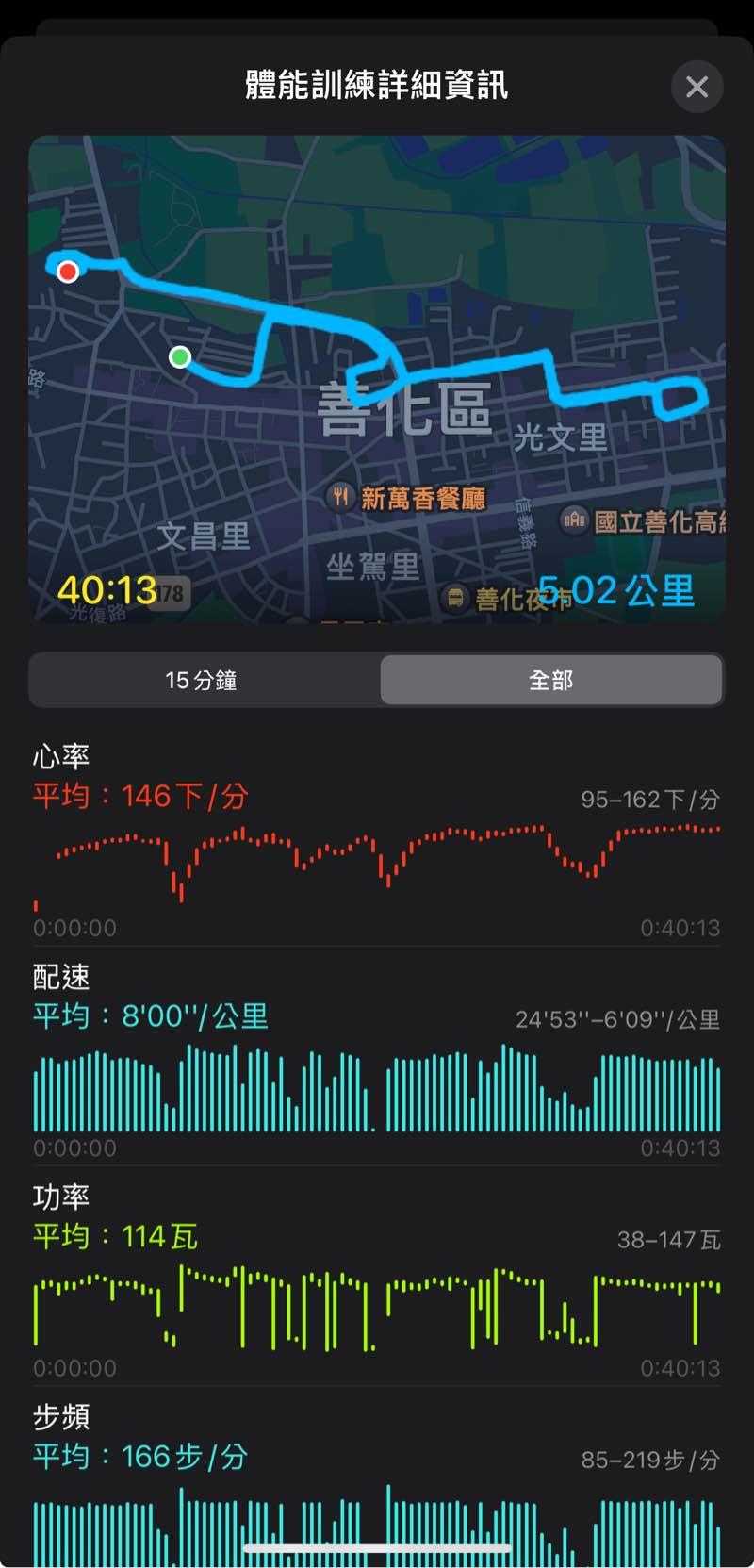Open the workout route map
Image resolution: width=754 pixels, height=1568 pixels.
click(377, 377)
